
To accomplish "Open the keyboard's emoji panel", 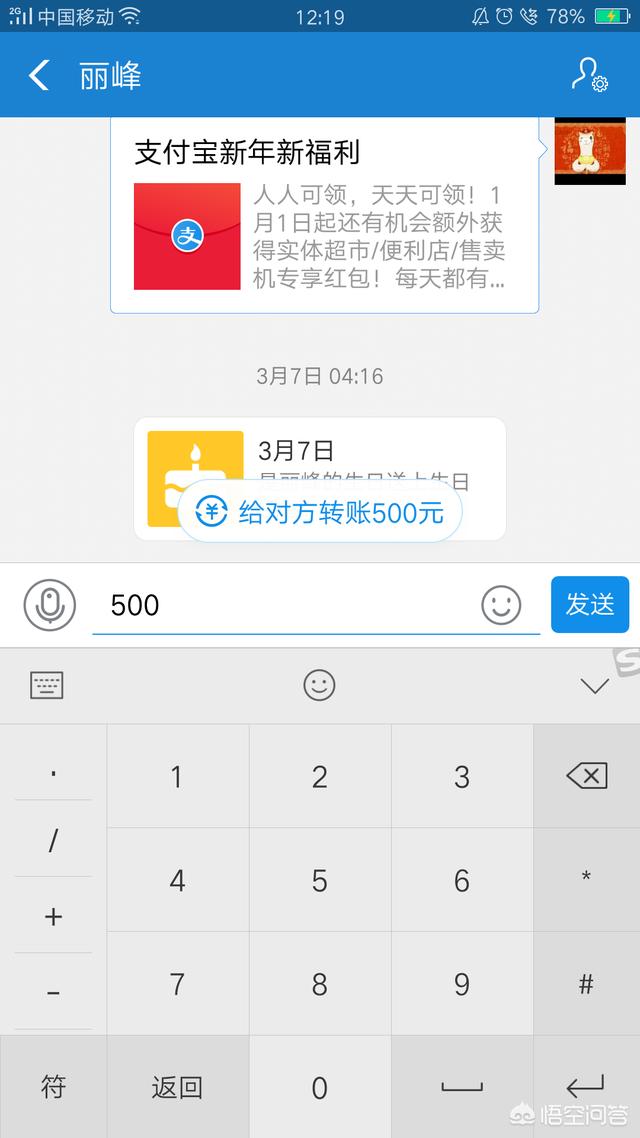I will tap(319, 685).
